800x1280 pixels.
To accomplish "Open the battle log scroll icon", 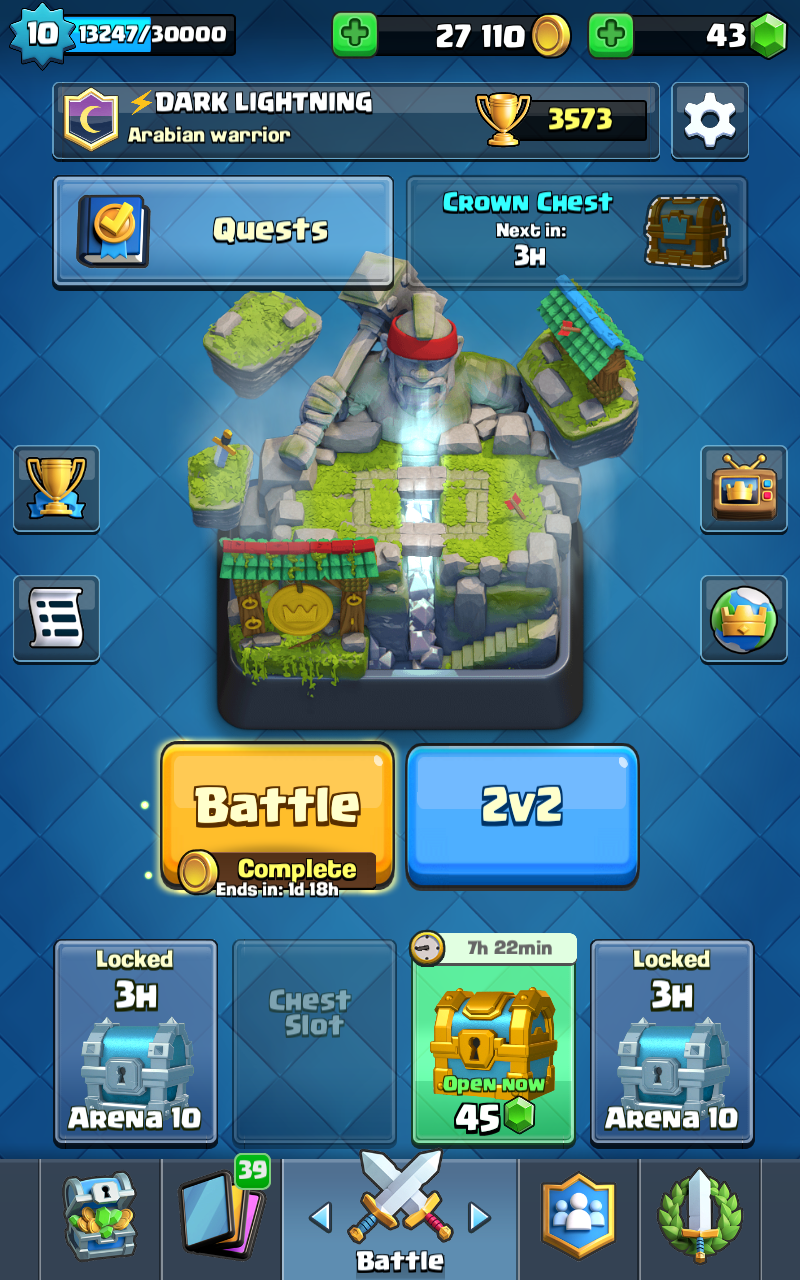I will [56, 618].
